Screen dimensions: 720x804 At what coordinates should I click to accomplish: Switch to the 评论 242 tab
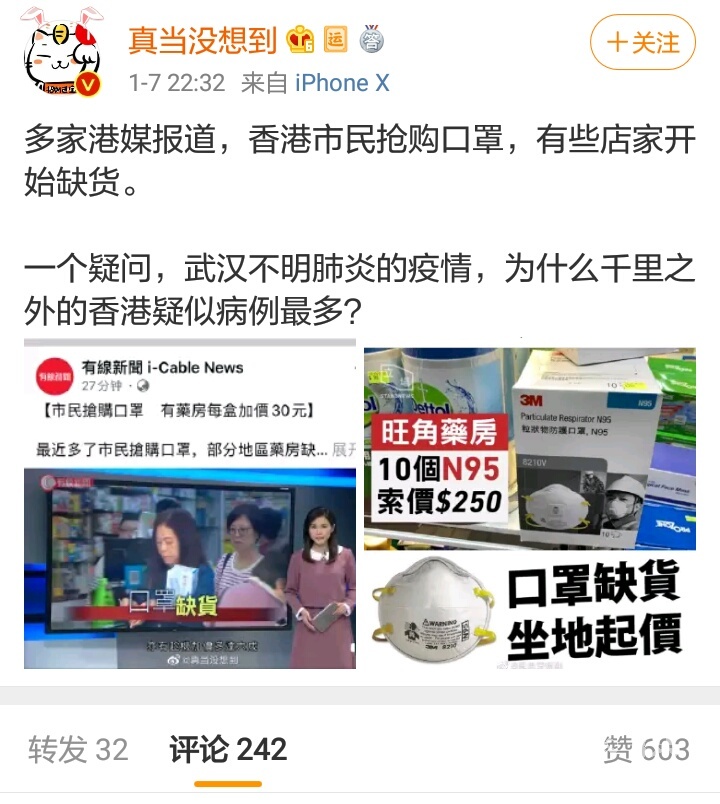click(x=228, y=749)
